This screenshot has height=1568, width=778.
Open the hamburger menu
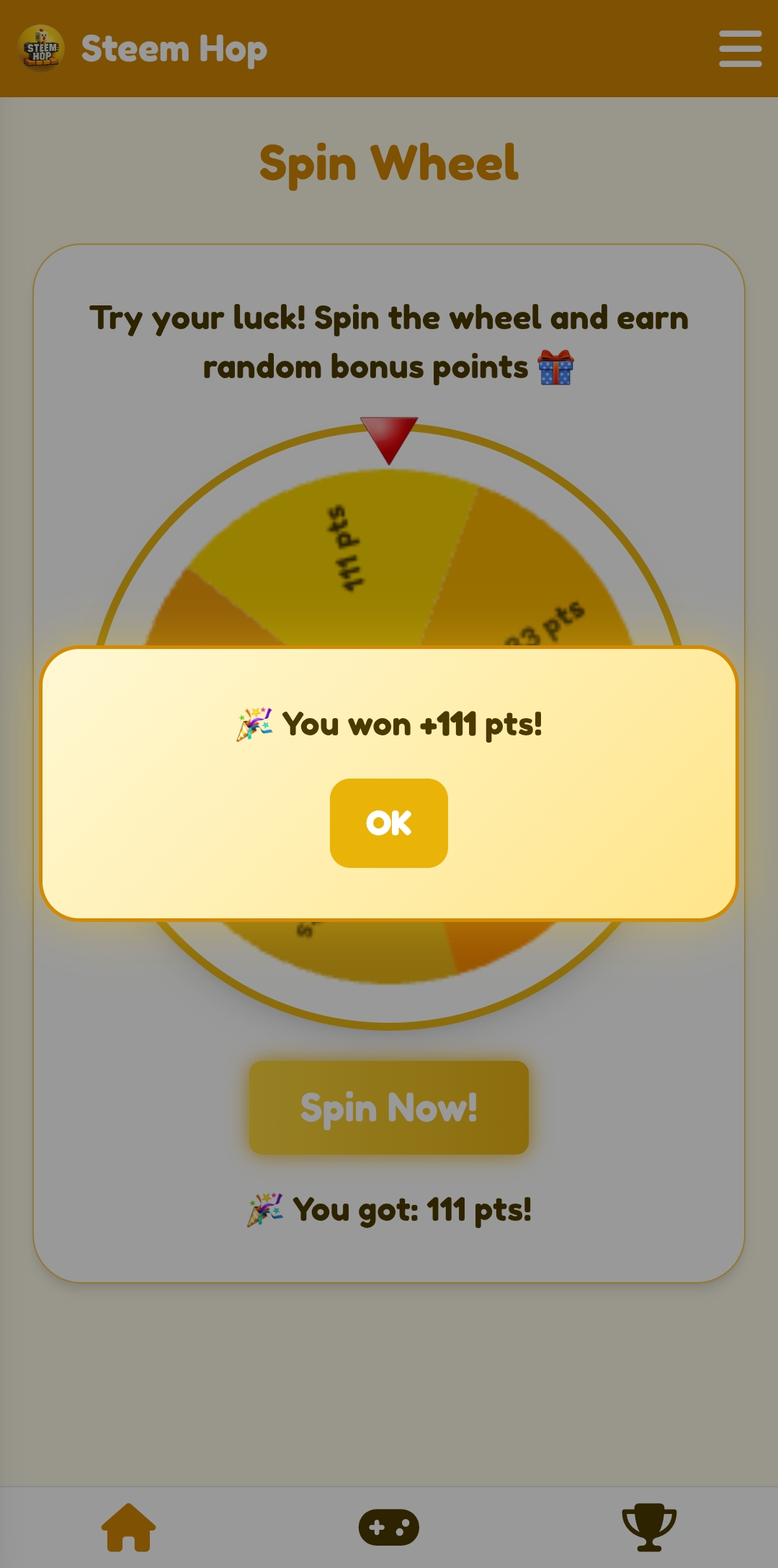tap(740, 49)
